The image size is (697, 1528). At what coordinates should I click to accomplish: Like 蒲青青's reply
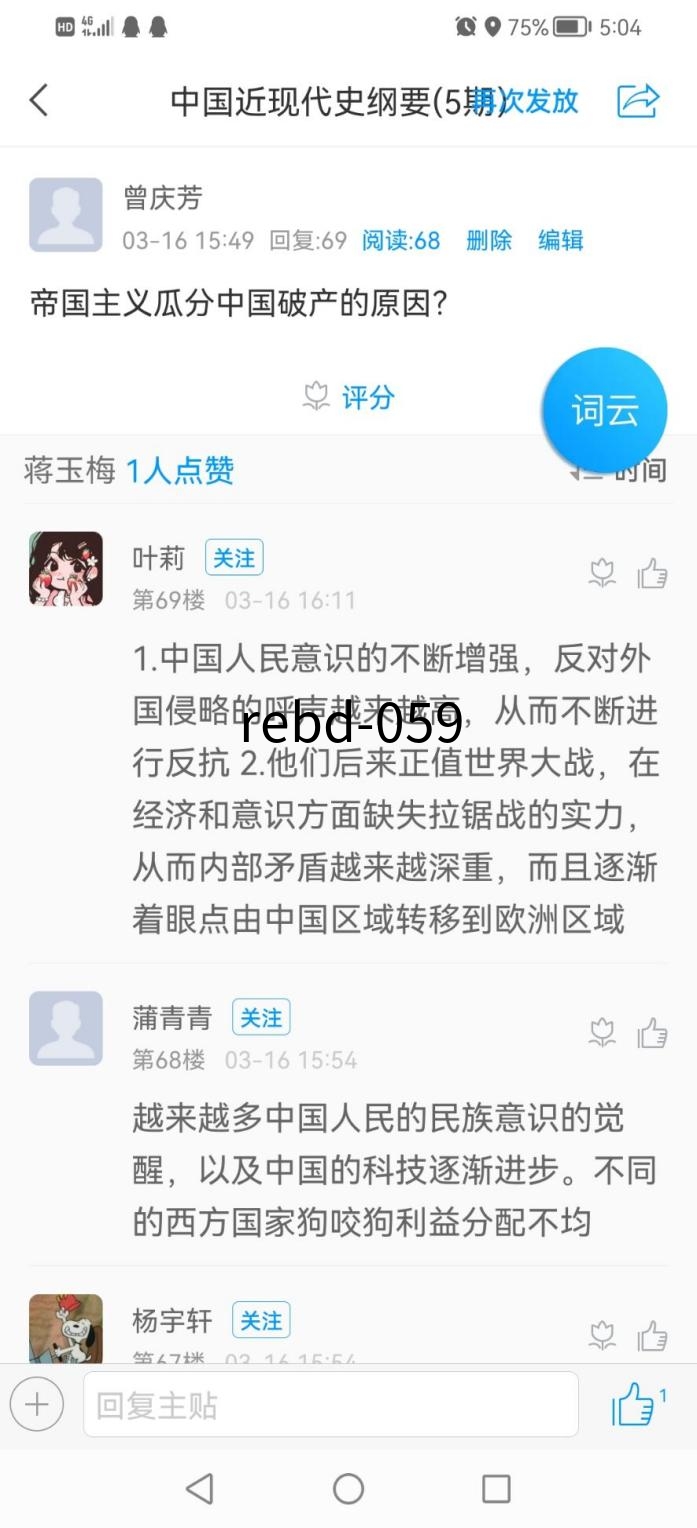653,1032
